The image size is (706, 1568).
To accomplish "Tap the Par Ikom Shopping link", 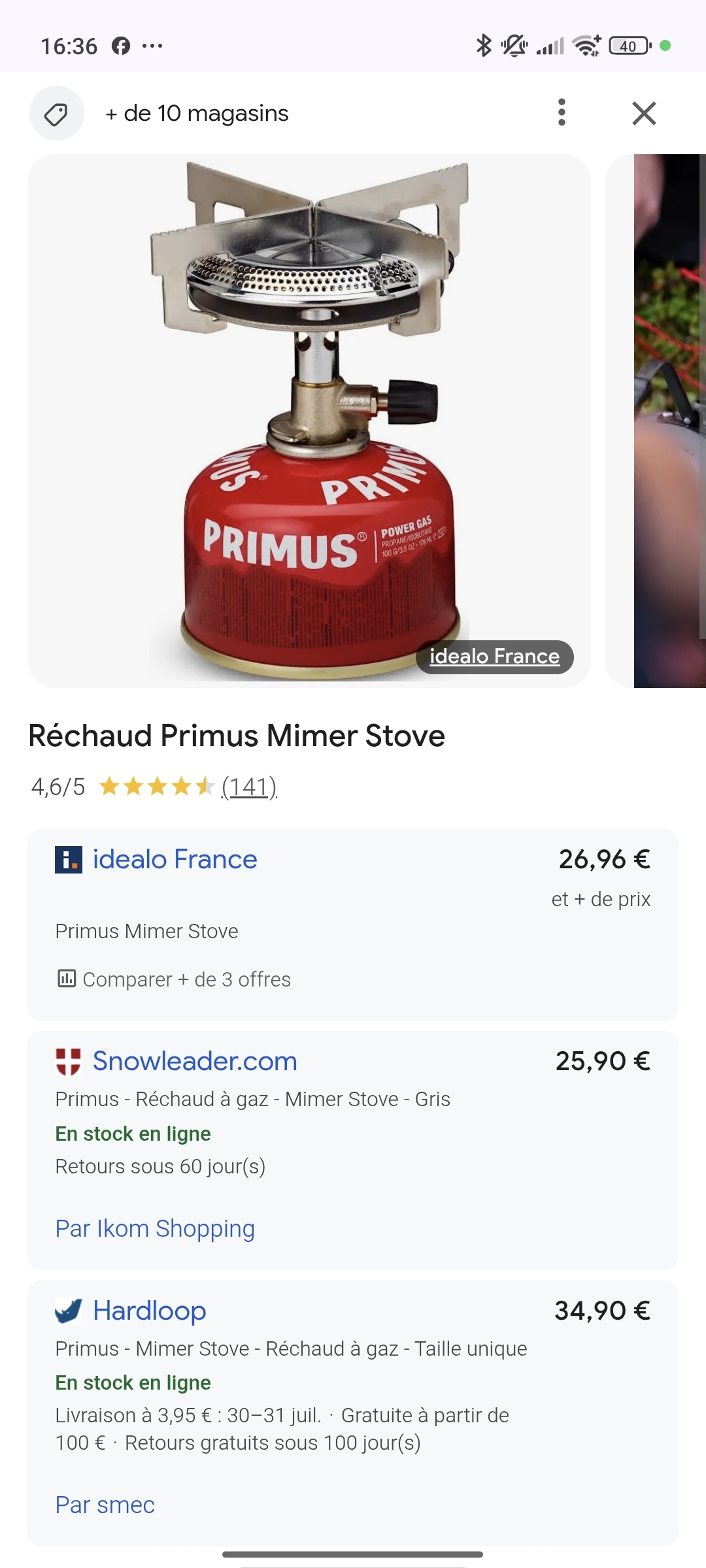I will (x=155, y=1228).
